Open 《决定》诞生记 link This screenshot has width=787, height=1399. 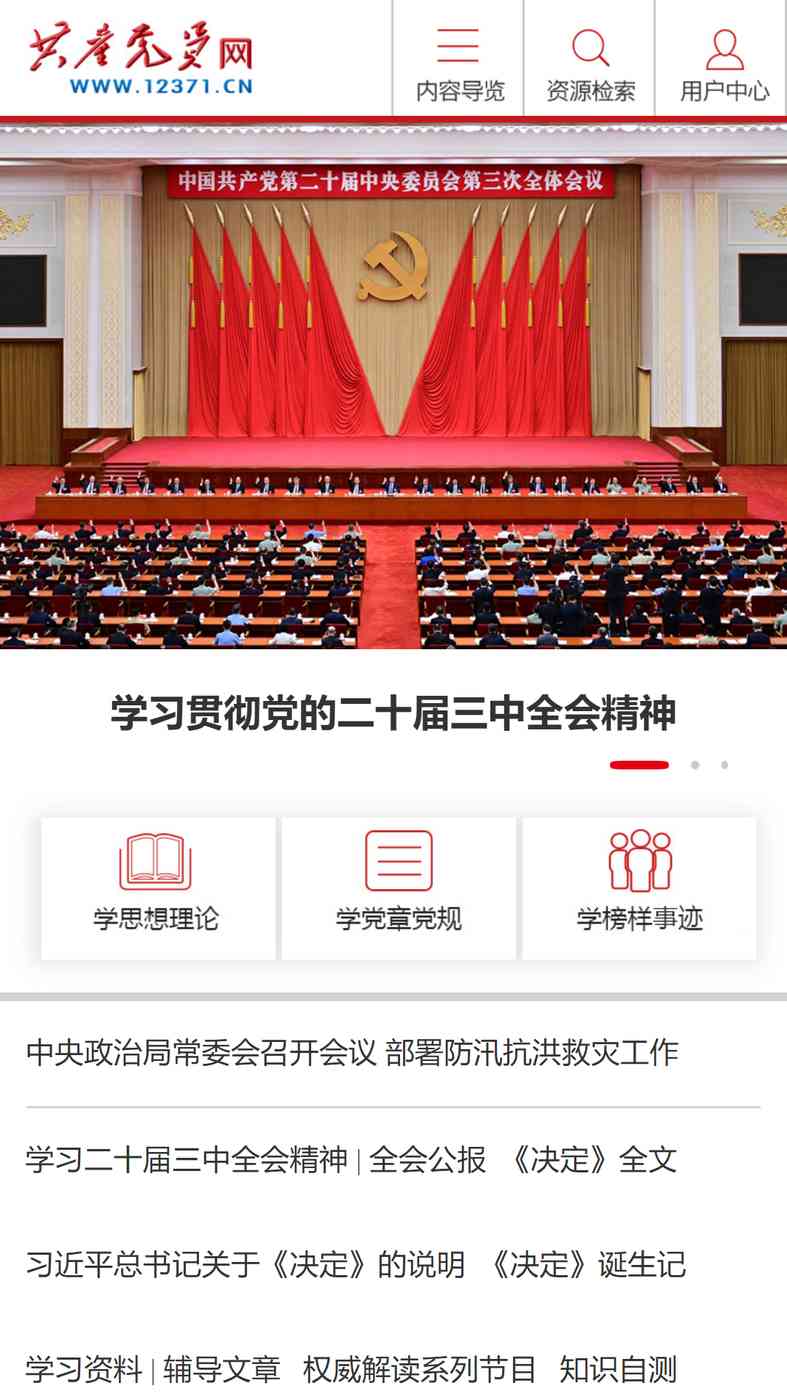(x=587, y=1265)
